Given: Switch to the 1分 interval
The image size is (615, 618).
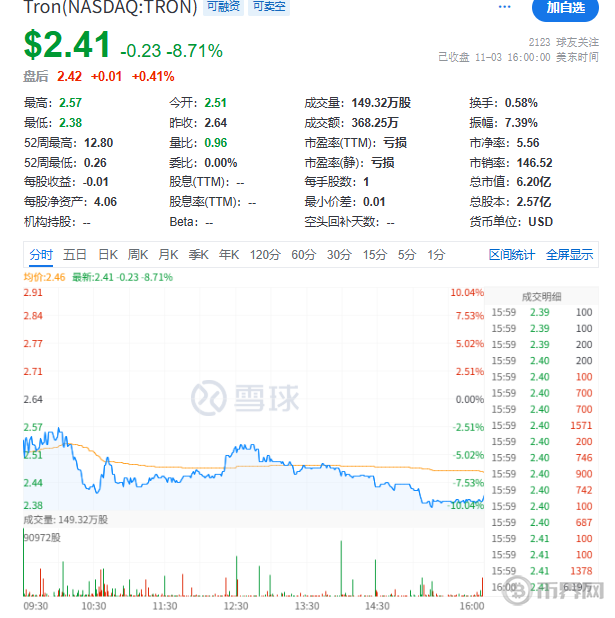Looking at the screenshot, I should (436, 254).
